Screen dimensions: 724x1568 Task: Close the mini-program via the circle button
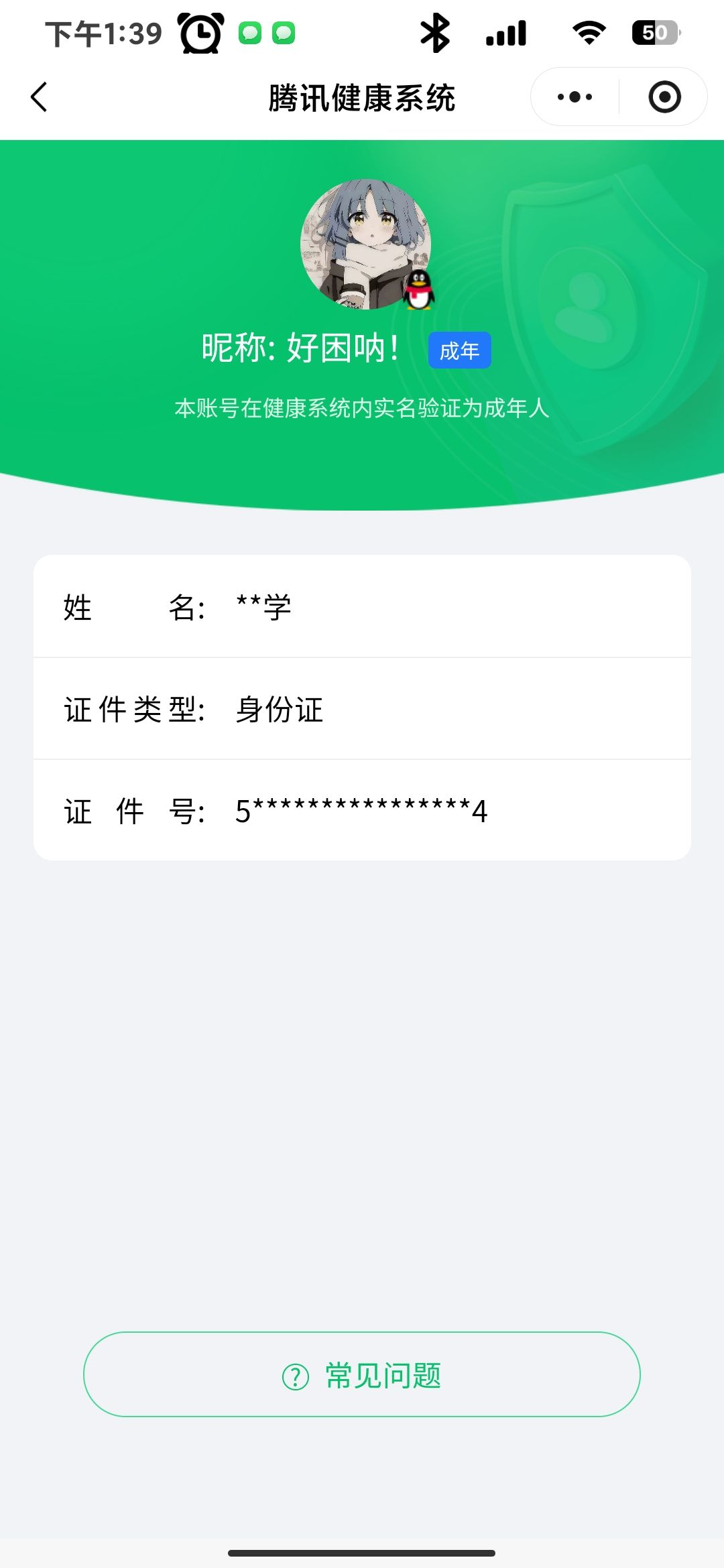664,96
